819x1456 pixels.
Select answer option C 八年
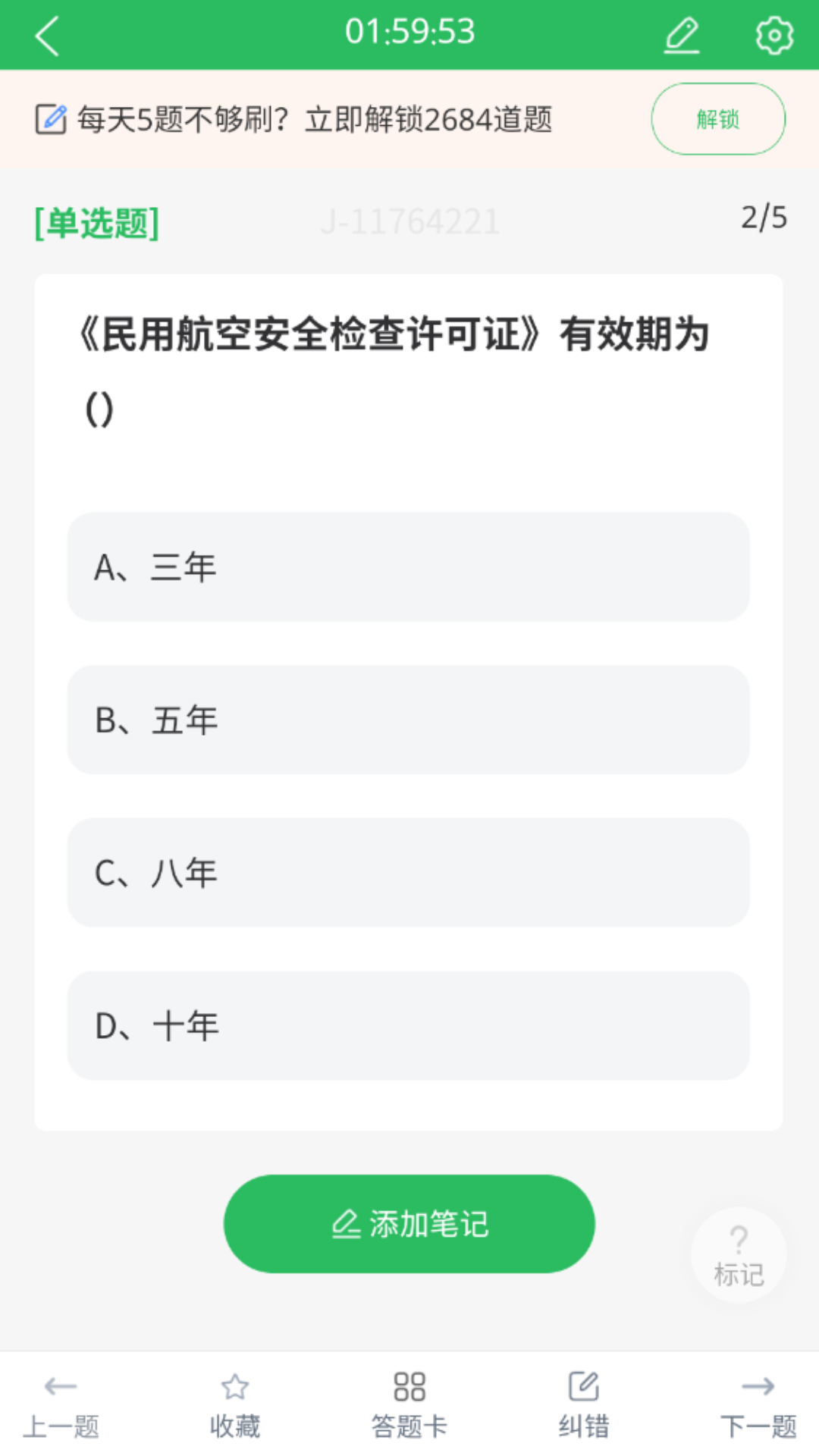(x=409, y=874)
